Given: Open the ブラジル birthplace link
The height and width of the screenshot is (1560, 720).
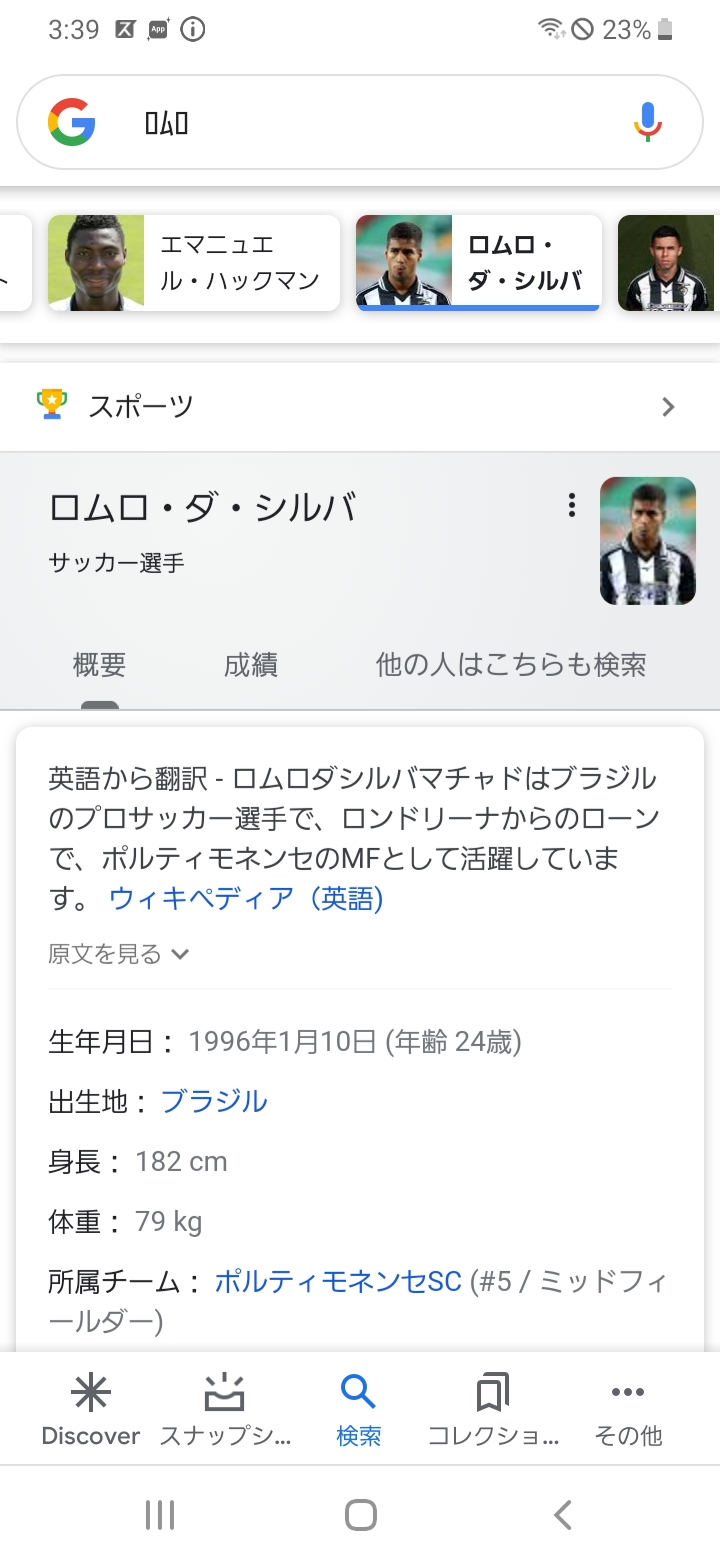Looking at the screenshot, I should [x=214, y=1102].
